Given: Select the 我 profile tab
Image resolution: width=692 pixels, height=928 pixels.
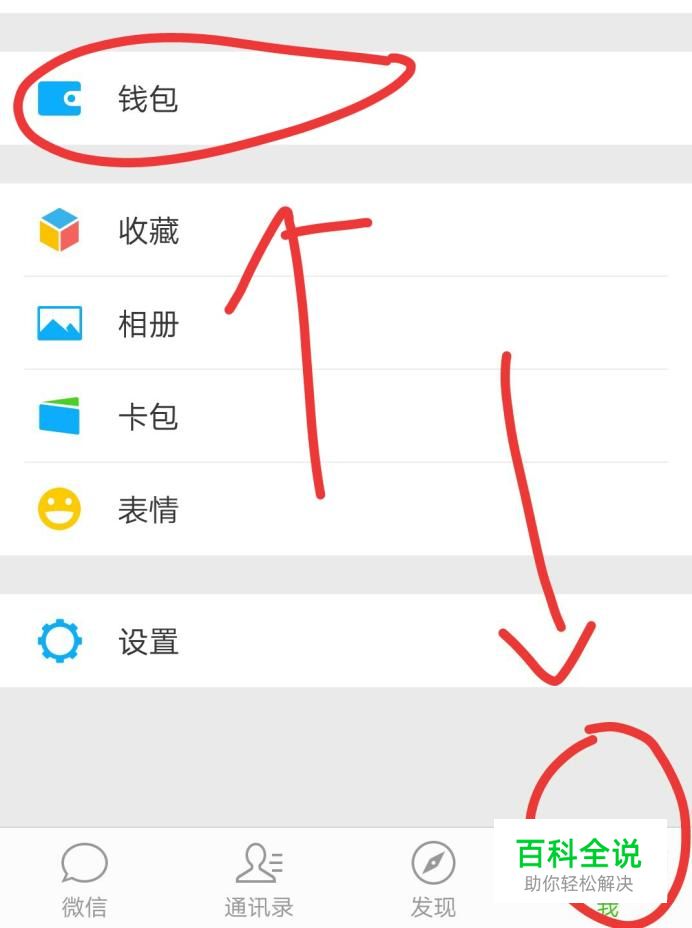Looking at the screenshot, I should (x=608, y=906).
